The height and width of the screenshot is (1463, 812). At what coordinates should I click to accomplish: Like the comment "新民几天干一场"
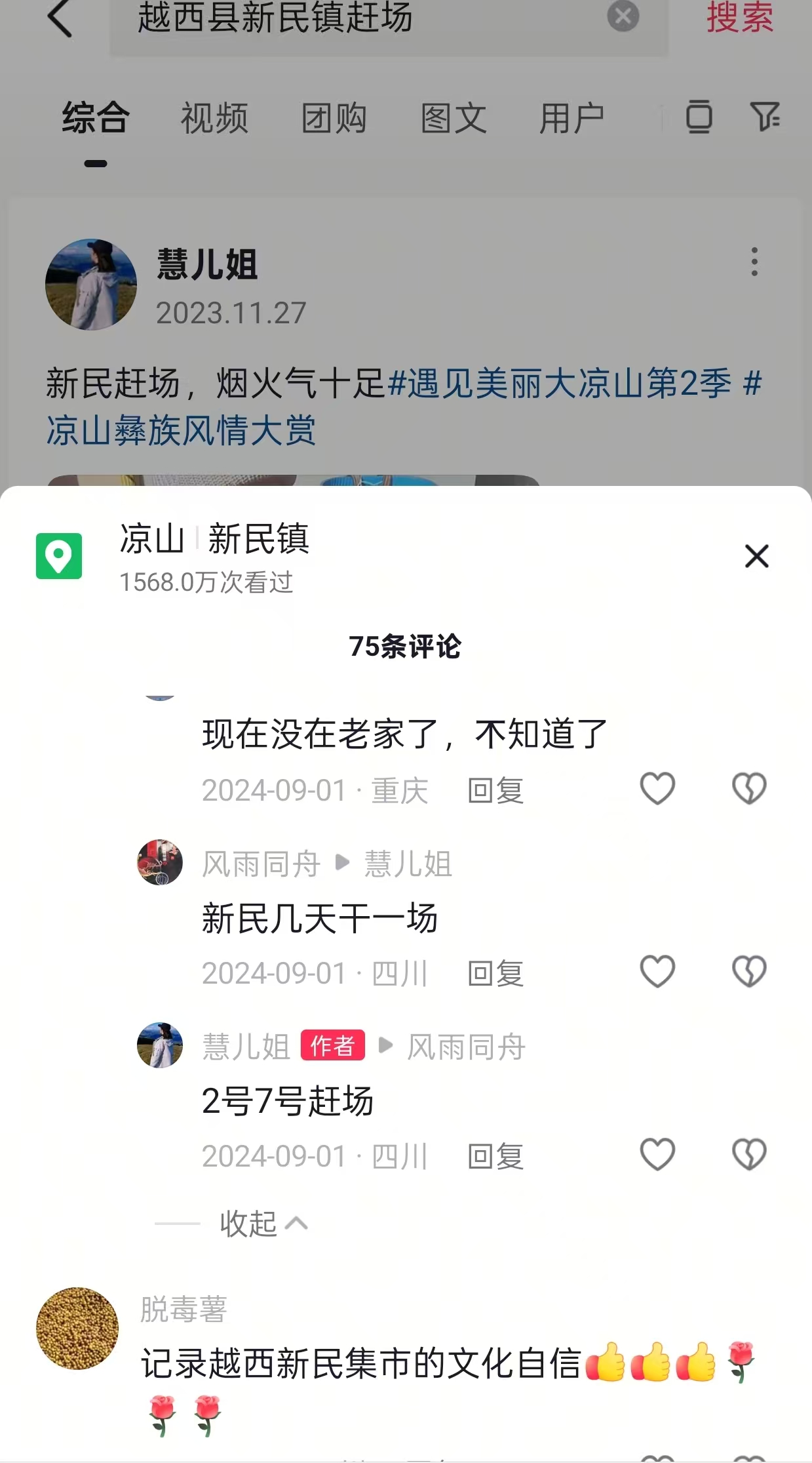(x=657, y=972)
